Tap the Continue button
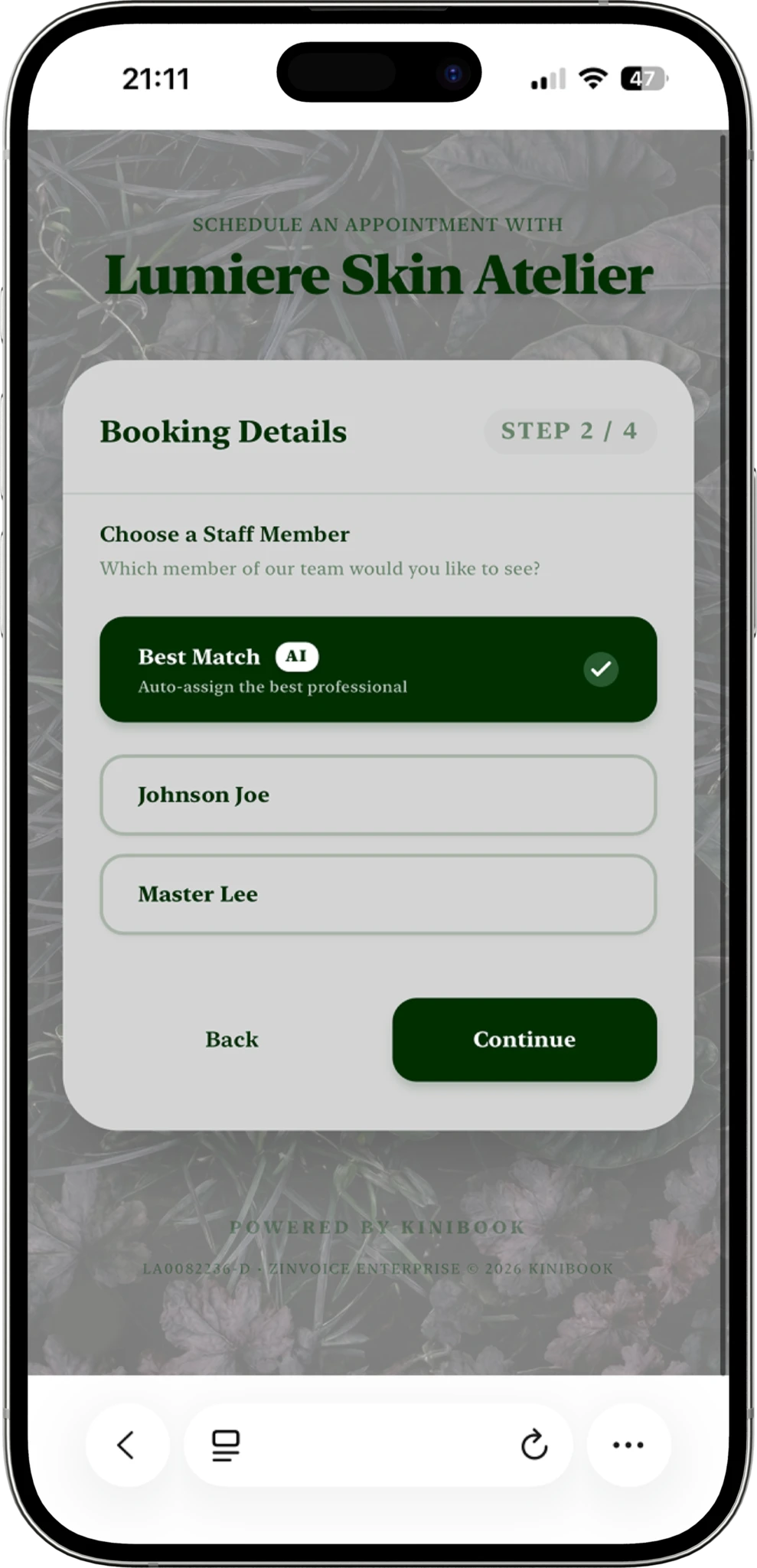The image size is (757, 1568). coord(524,1039)
